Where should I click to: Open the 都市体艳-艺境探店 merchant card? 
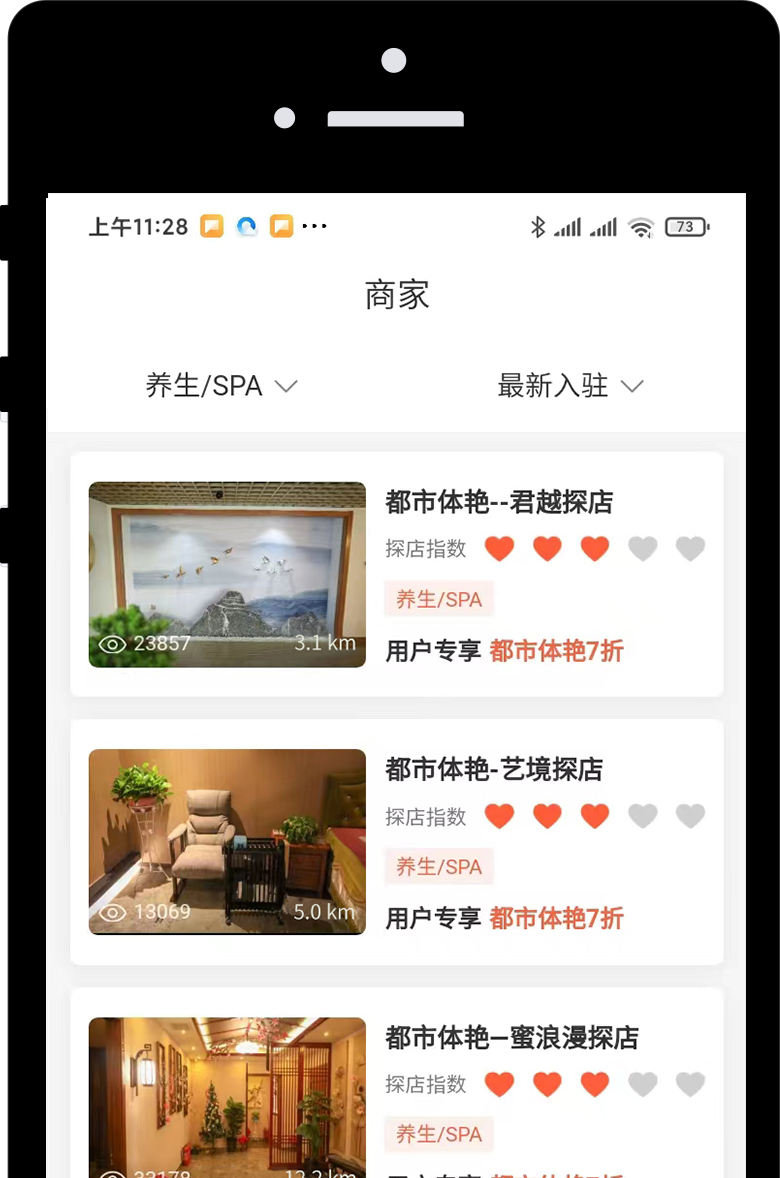(494, 769)
